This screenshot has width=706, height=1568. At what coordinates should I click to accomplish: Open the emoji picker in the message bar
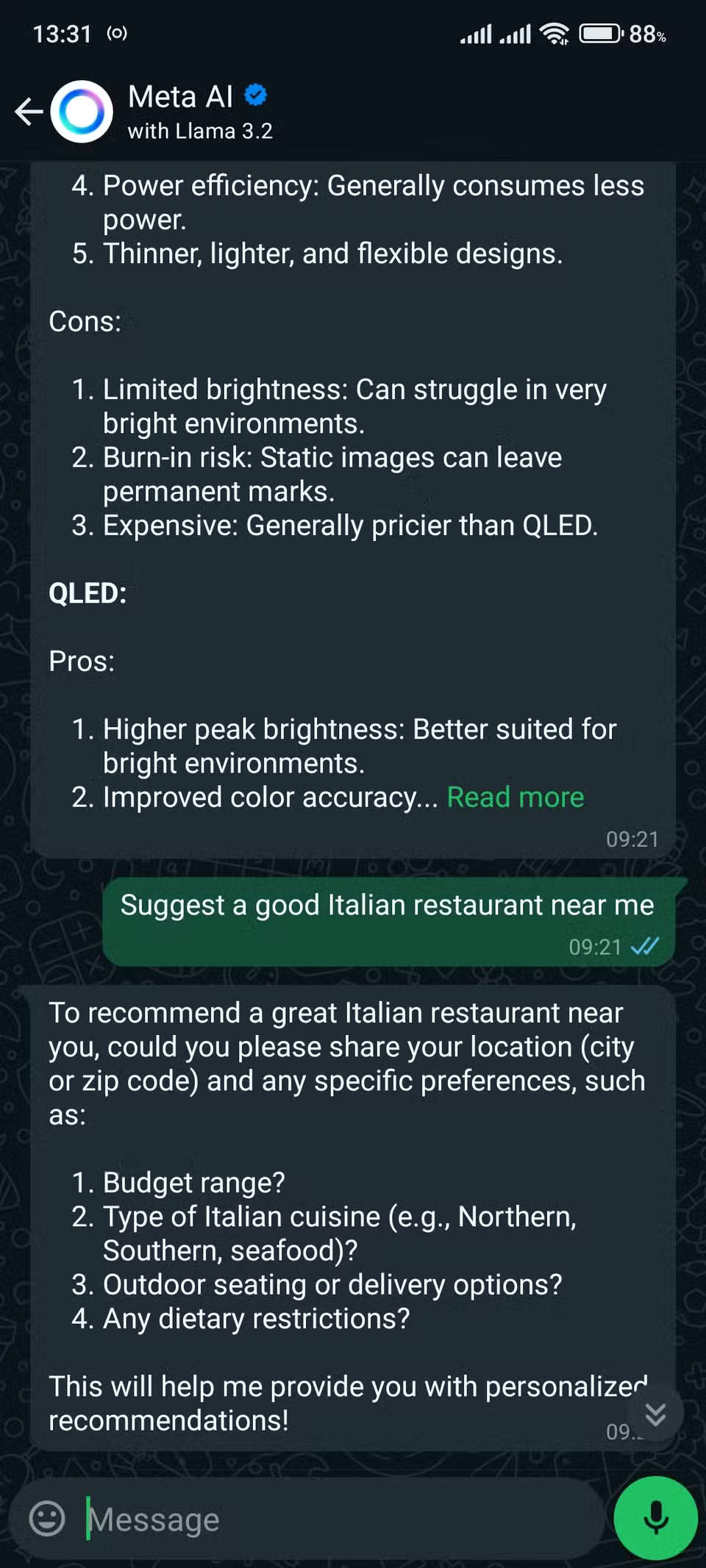tap(46, 1518)
